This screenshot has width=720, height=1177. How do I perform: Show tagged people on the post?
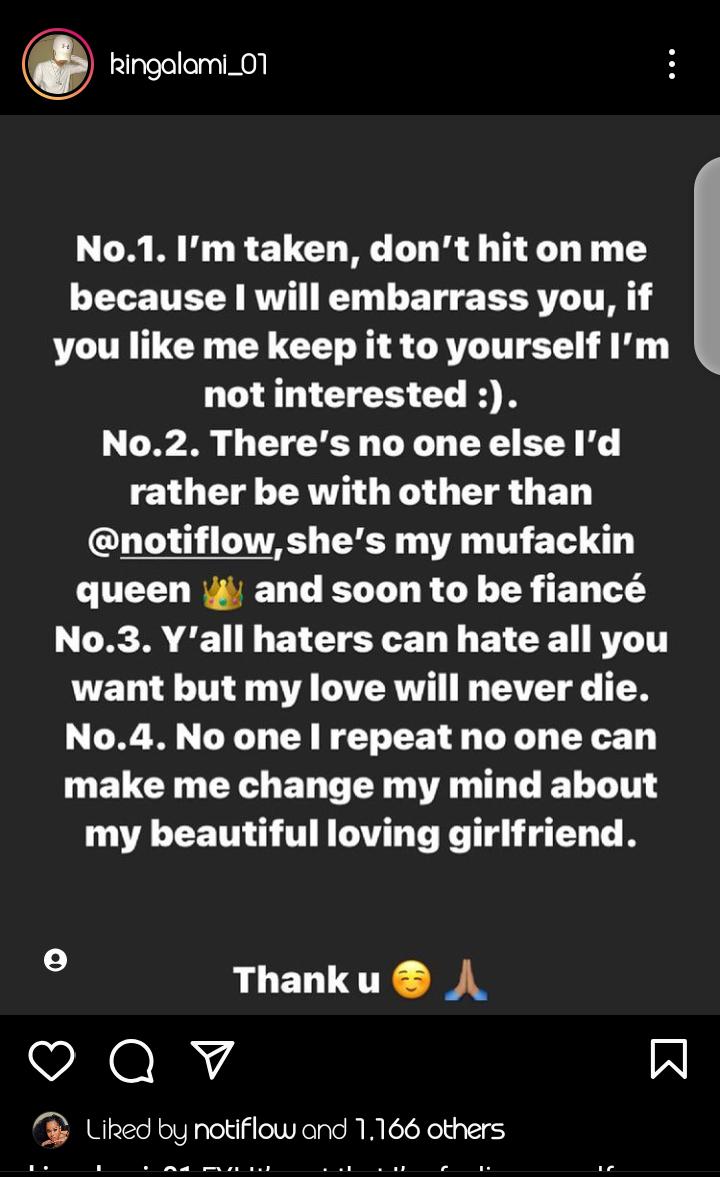(55, 959)
